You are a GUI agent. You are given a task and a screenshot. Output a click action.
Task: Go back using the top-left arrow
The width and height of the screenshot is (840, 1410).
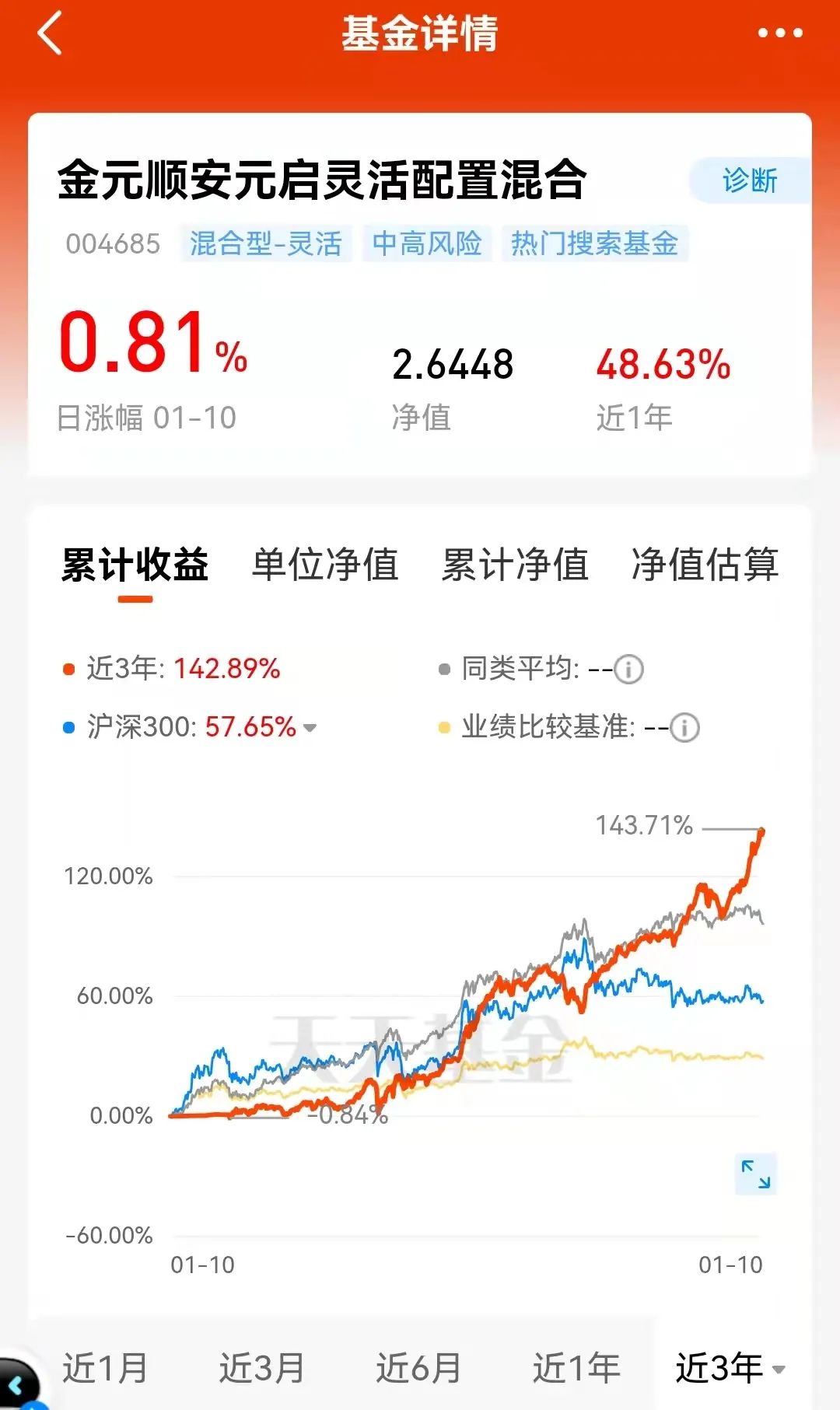pos(50,33)
